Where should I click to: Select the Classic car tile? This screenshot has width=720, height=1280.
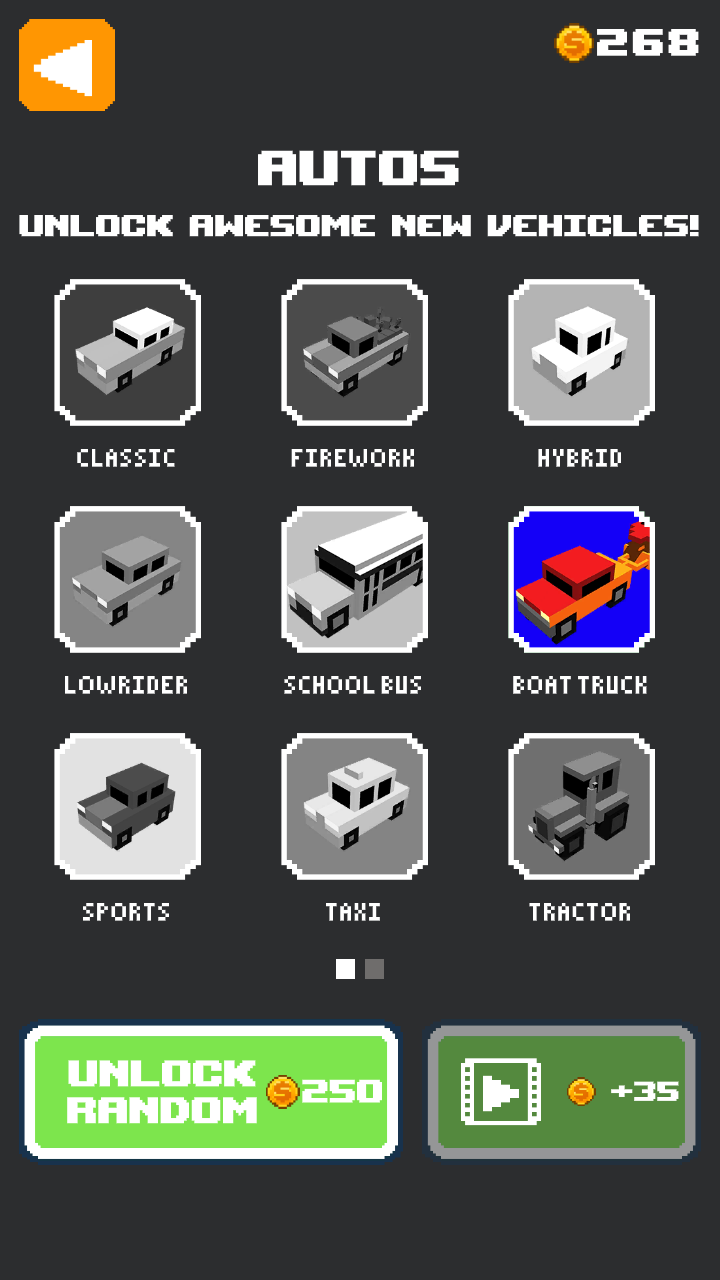[127, 352]
